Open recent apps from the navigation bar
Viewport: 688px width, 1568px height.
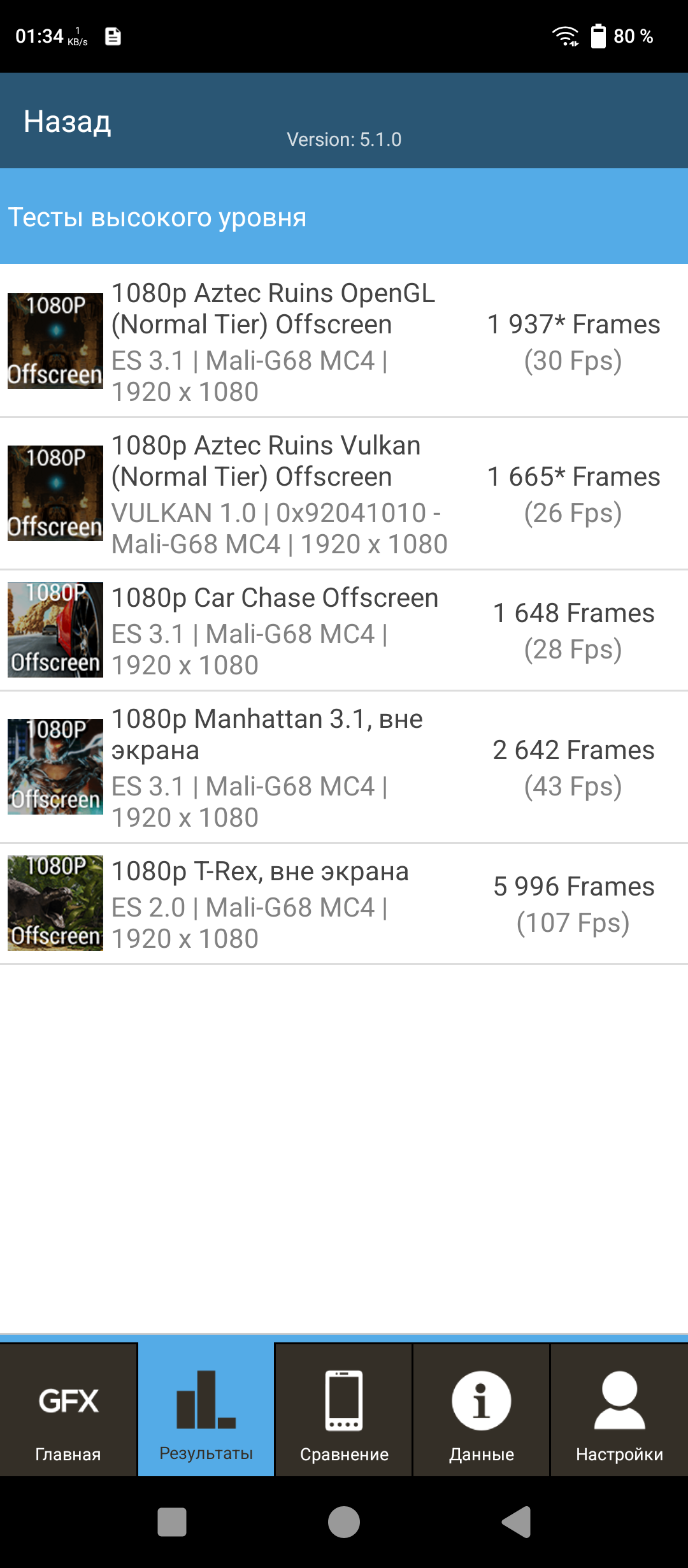pyautogui.click(x=172, y=1522)
